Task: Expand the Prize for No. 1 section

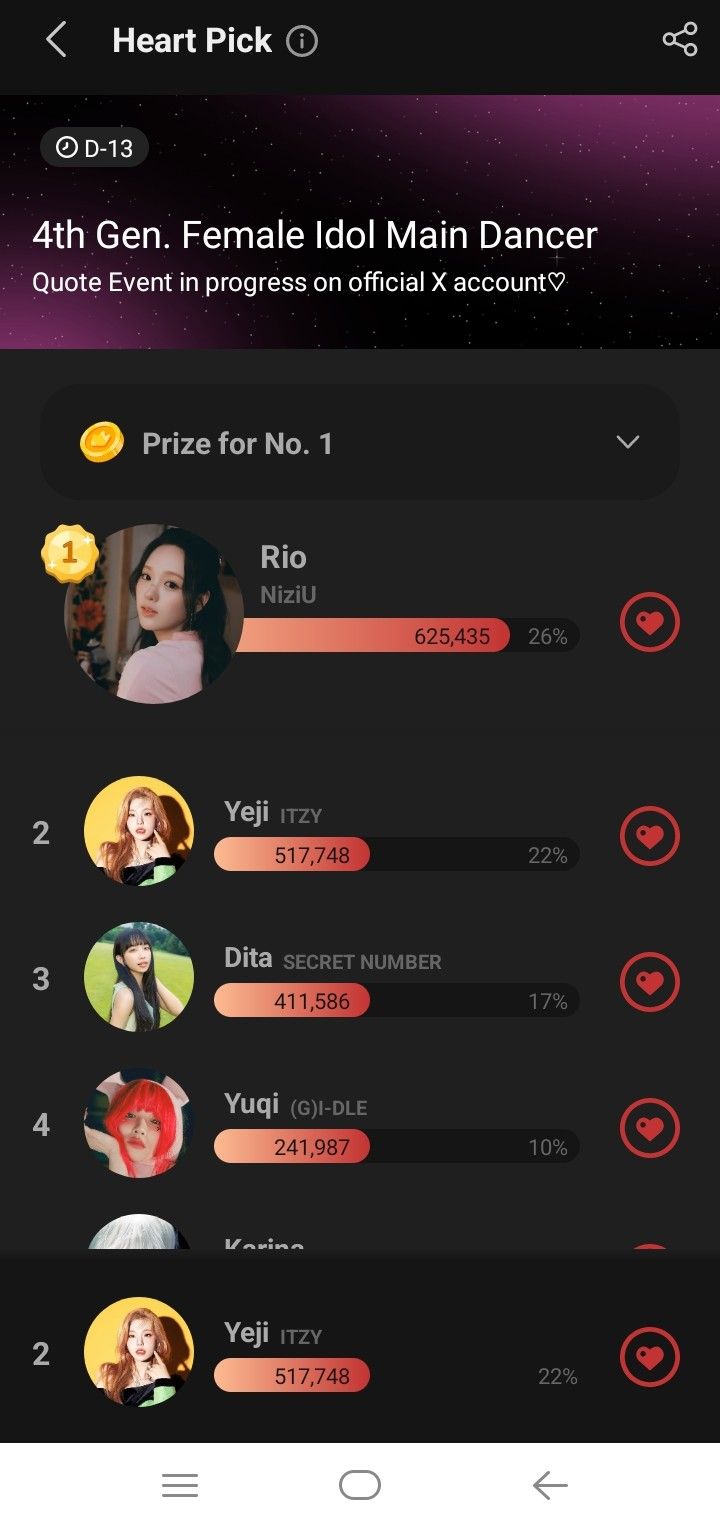Action: click(627, 442)
